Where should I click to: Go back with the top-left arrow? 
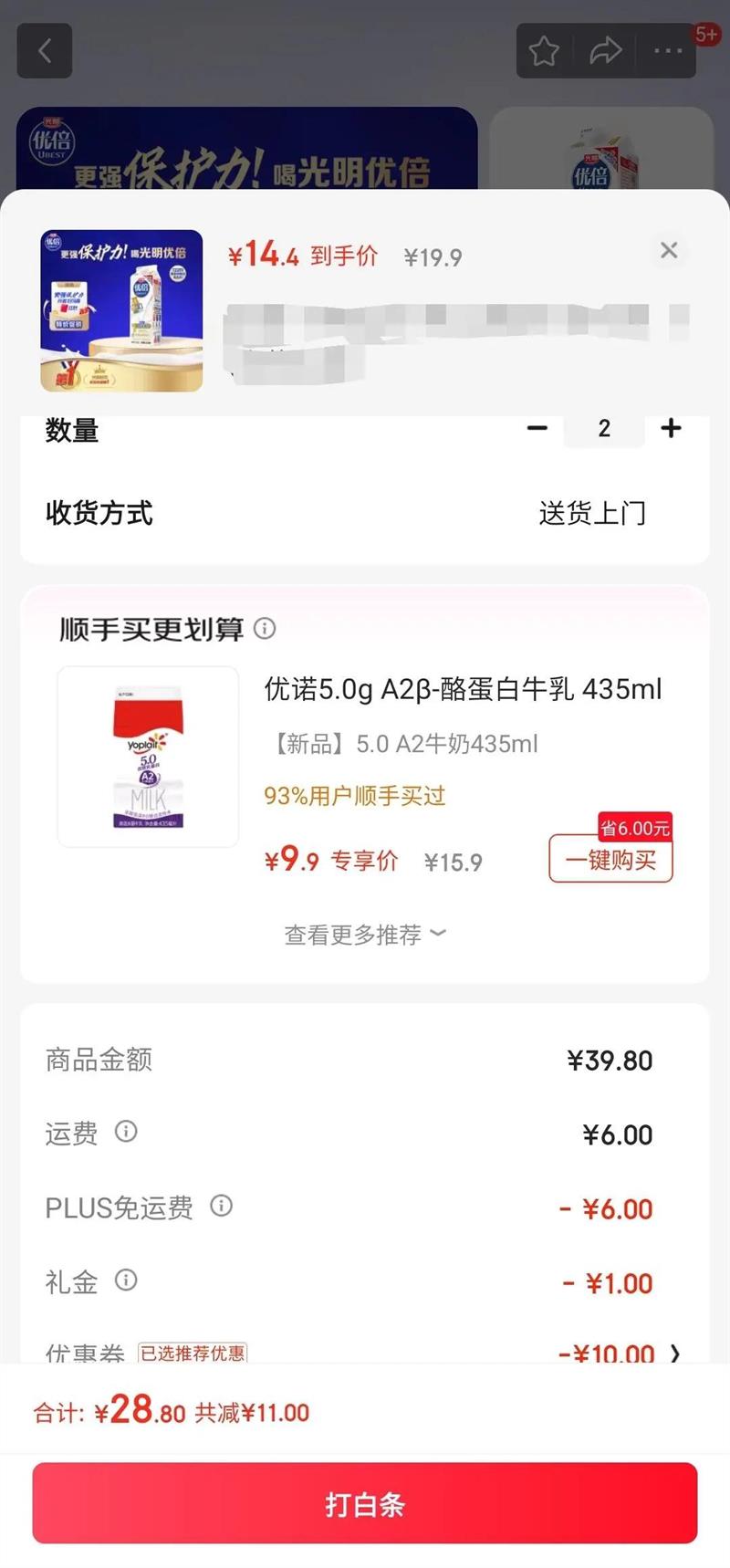(x=45, y=51)
